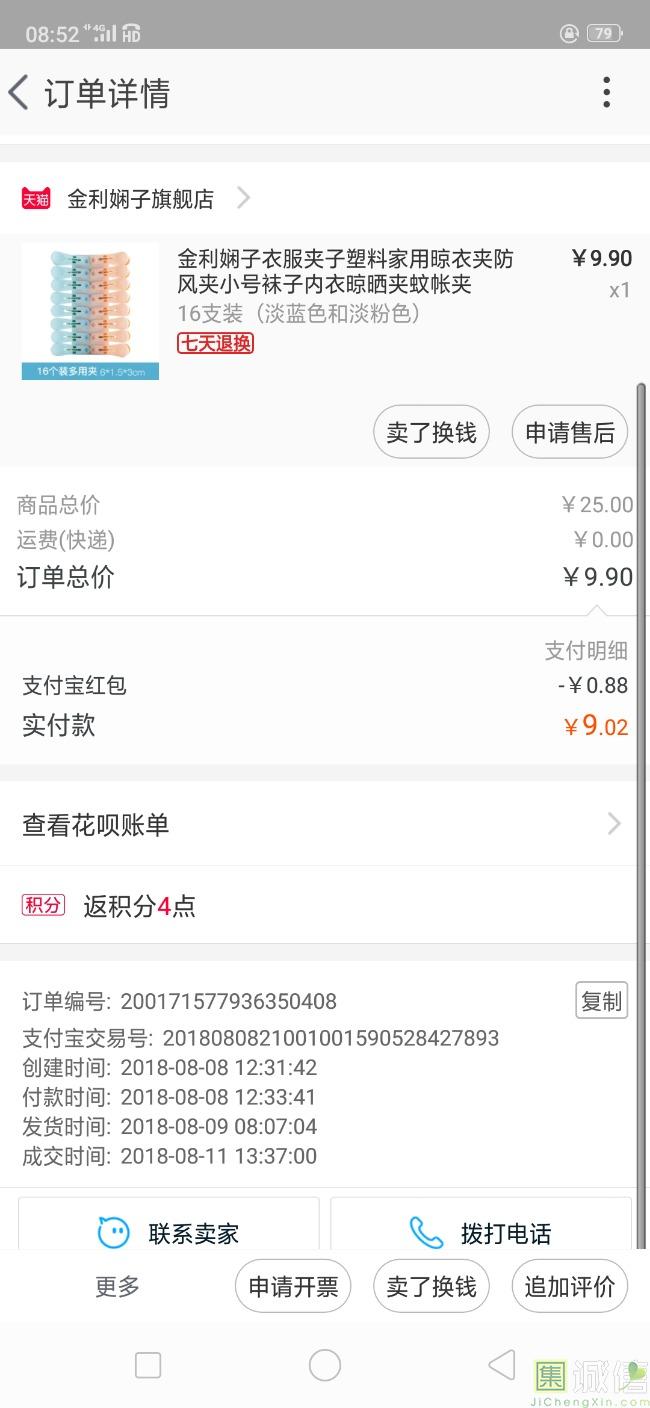Open 更多 options at the bottom
Screen dimensions: 650x1408
click(x=117, y=1287)
